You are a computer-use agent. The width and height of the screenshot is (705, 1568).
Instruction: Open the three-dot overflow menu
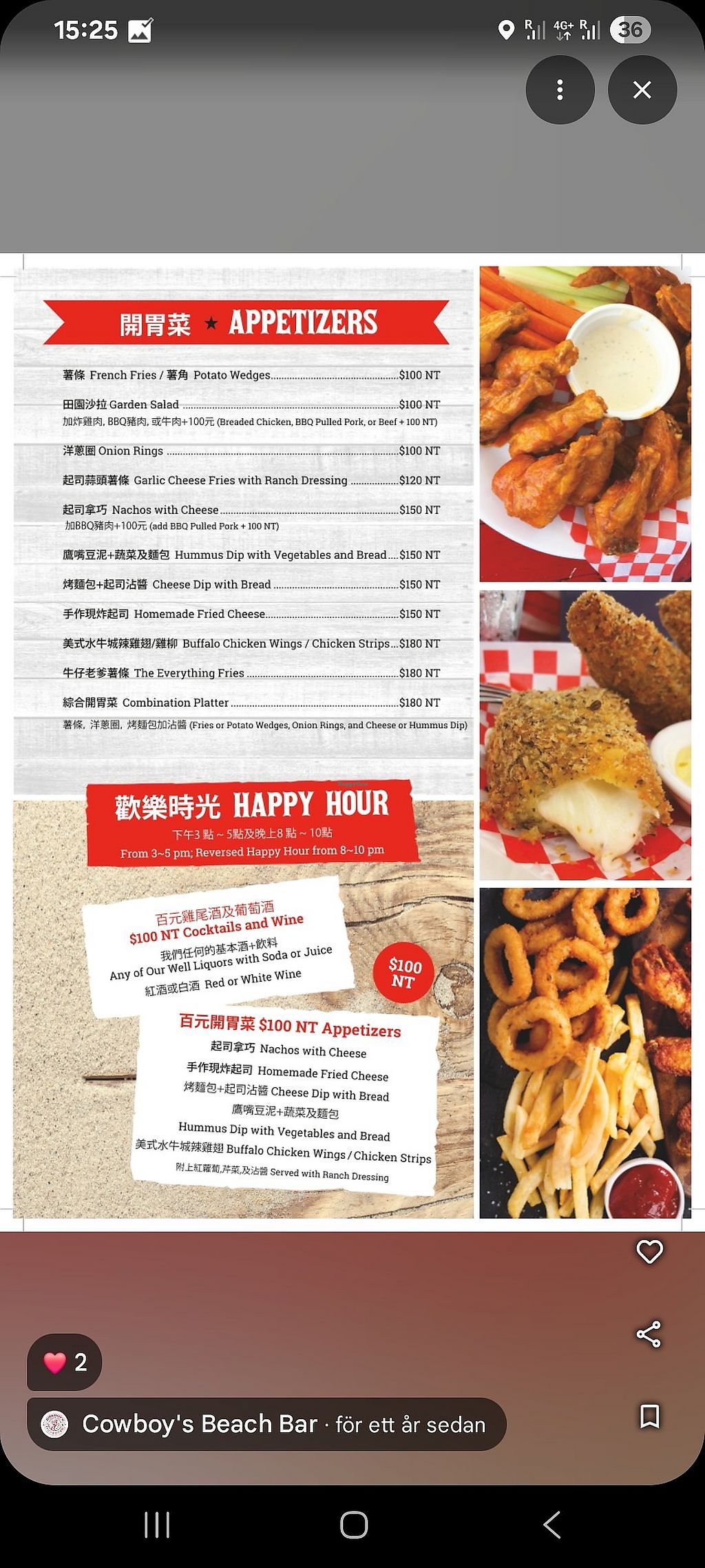click(560, 90)
